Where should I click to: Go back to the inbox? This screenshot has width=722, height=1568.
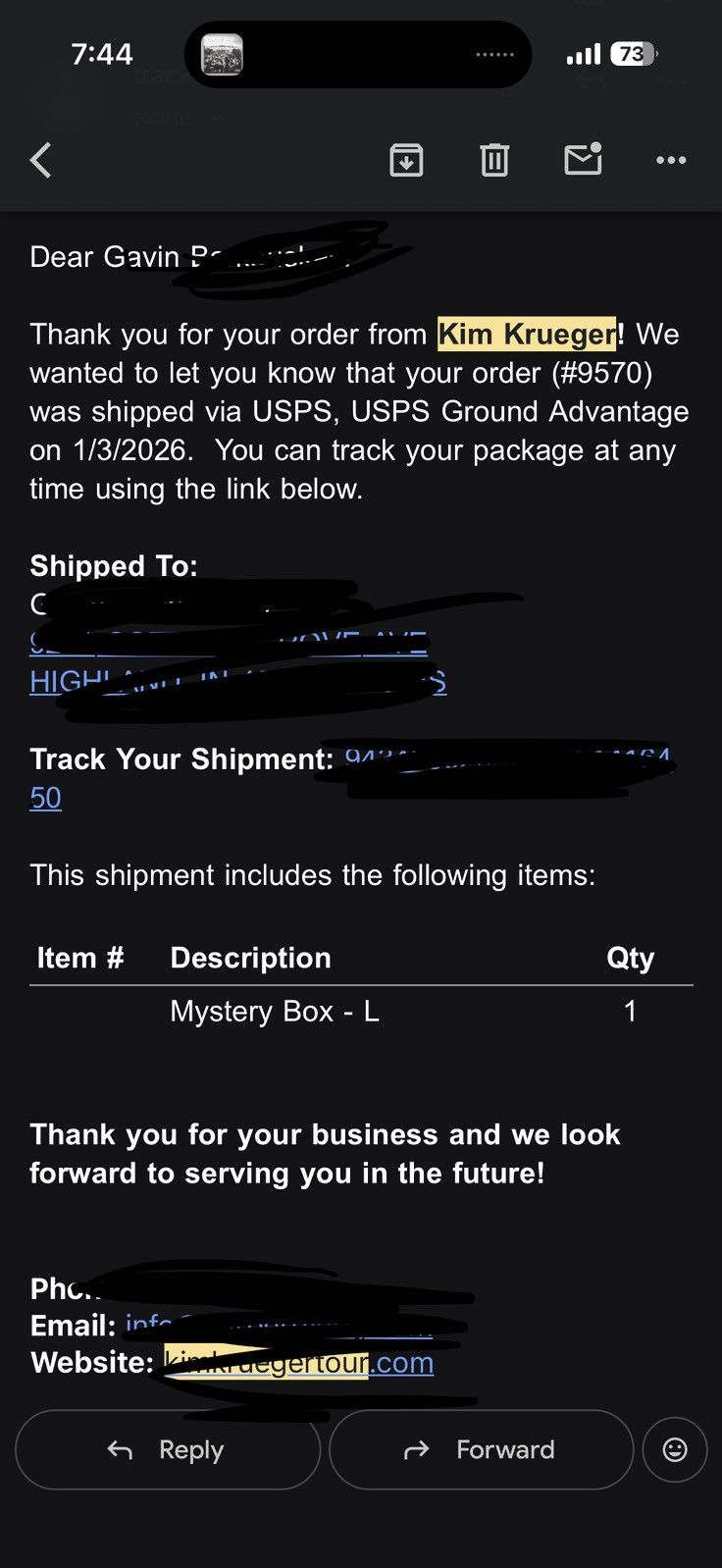coord(40,160)
